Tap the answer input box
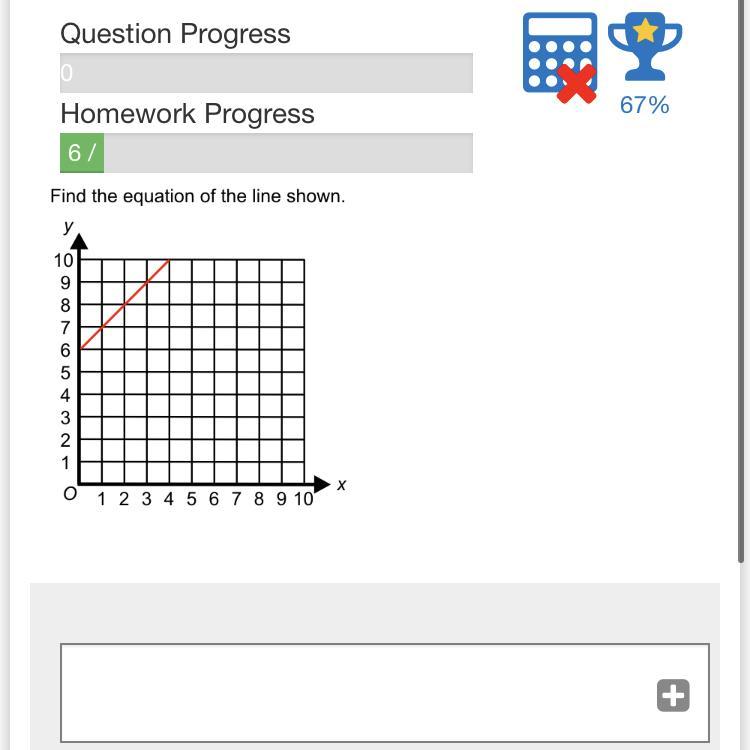The height and width of the screenshot is (750, 750). click(350, 692)
